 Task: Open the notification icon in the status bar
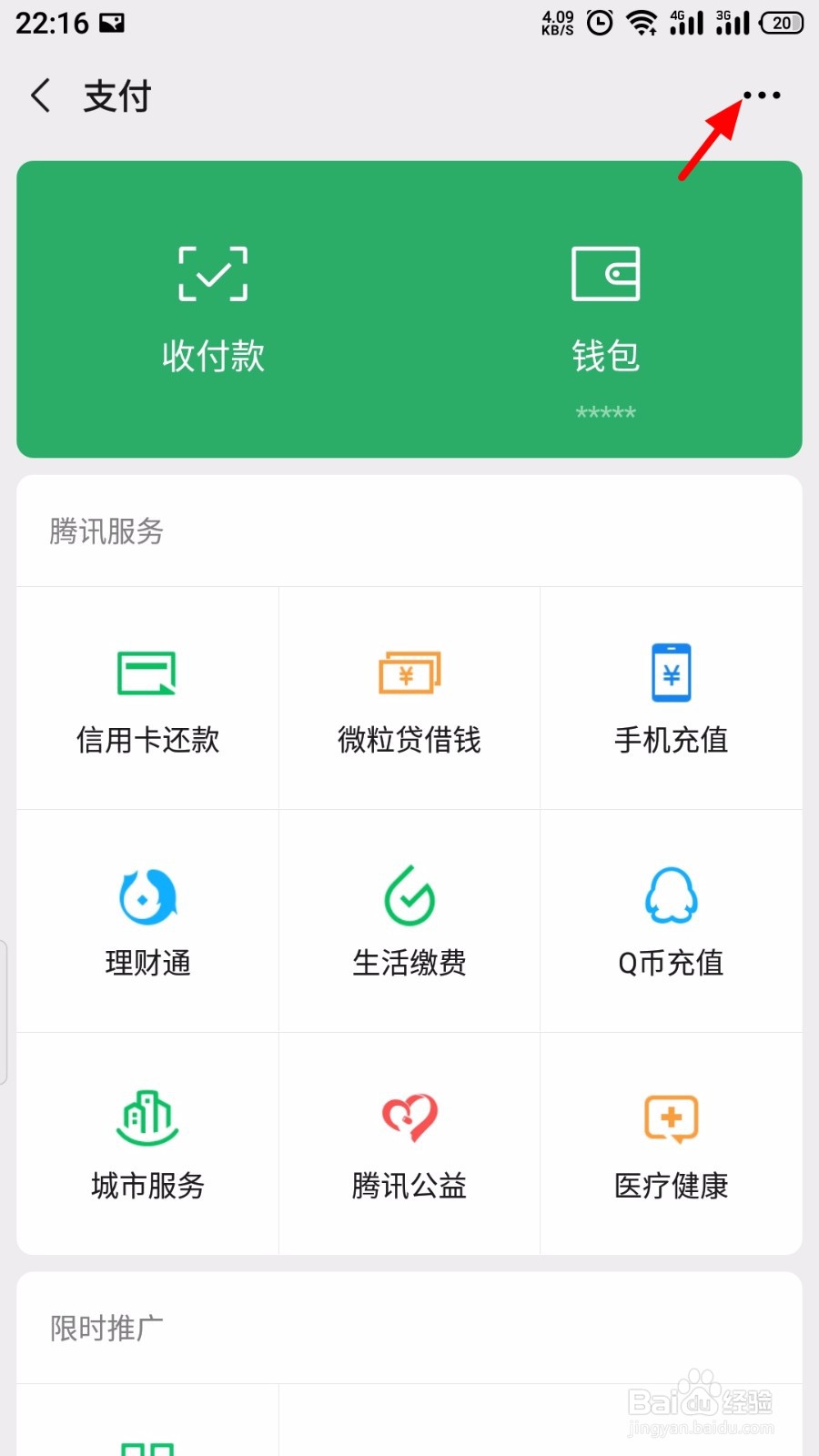pyautogui.click(x=112, y=21)
